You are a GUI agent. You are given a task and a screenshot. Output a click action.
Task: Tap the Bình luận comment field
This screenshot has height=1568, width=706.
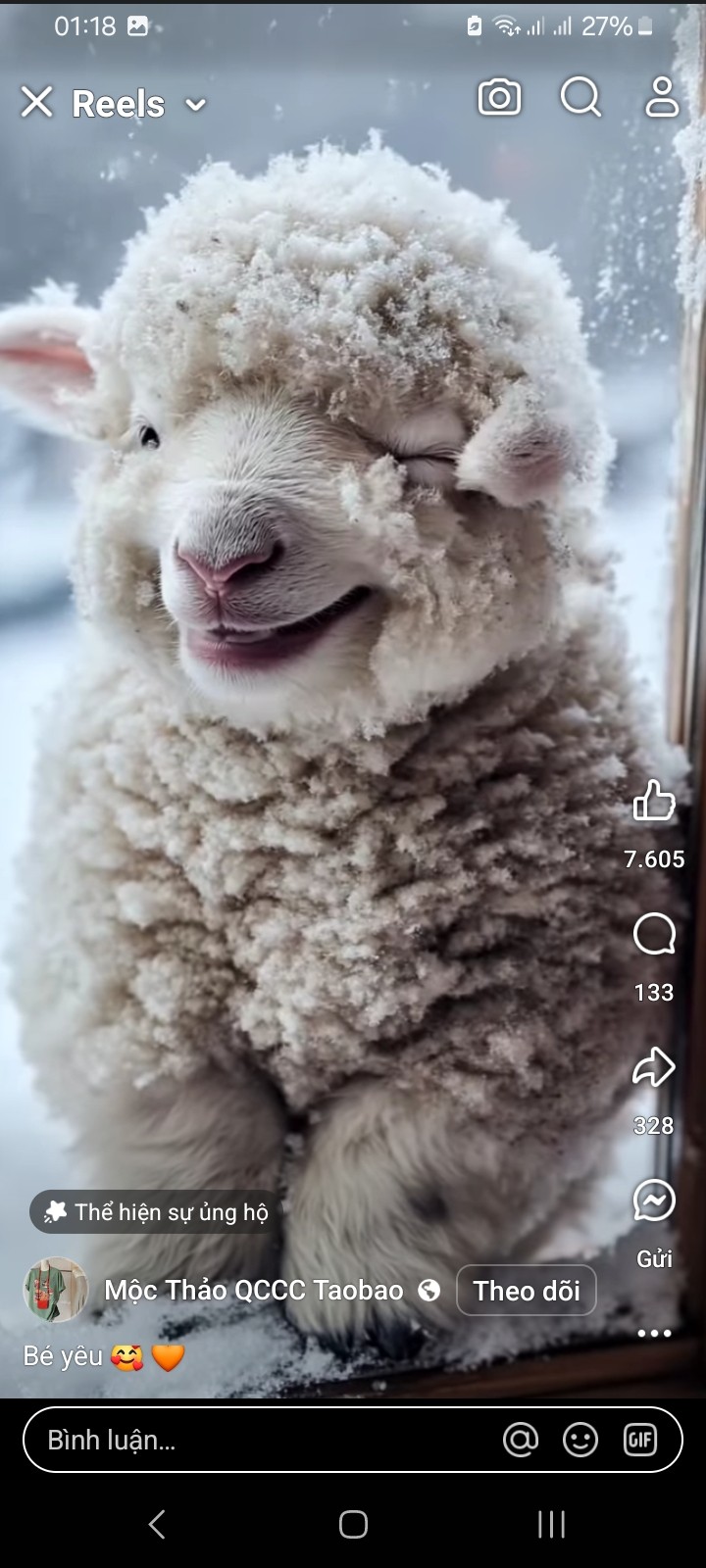pos(255,1440)
